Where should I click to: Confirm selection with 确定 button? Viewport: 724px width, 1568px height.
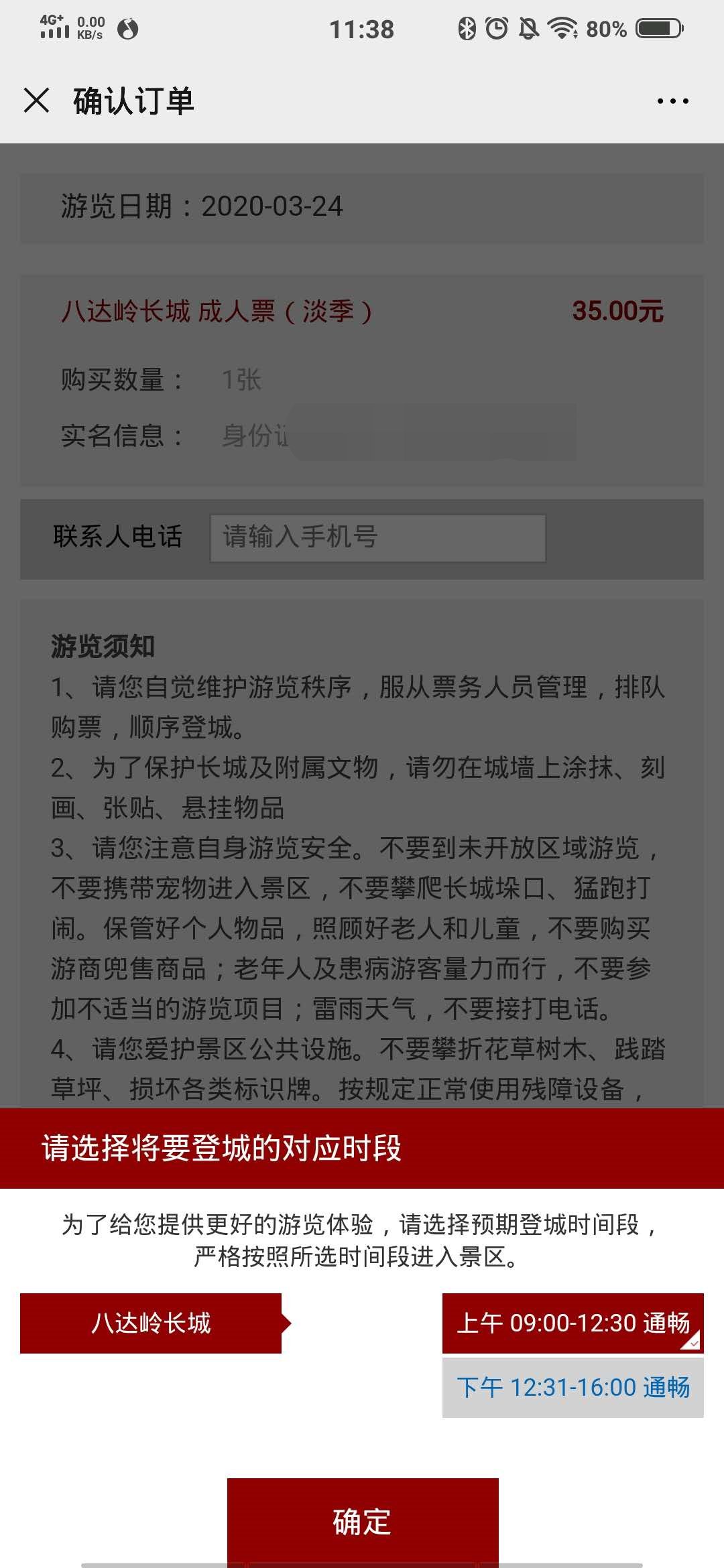(x=363, y=1521)
